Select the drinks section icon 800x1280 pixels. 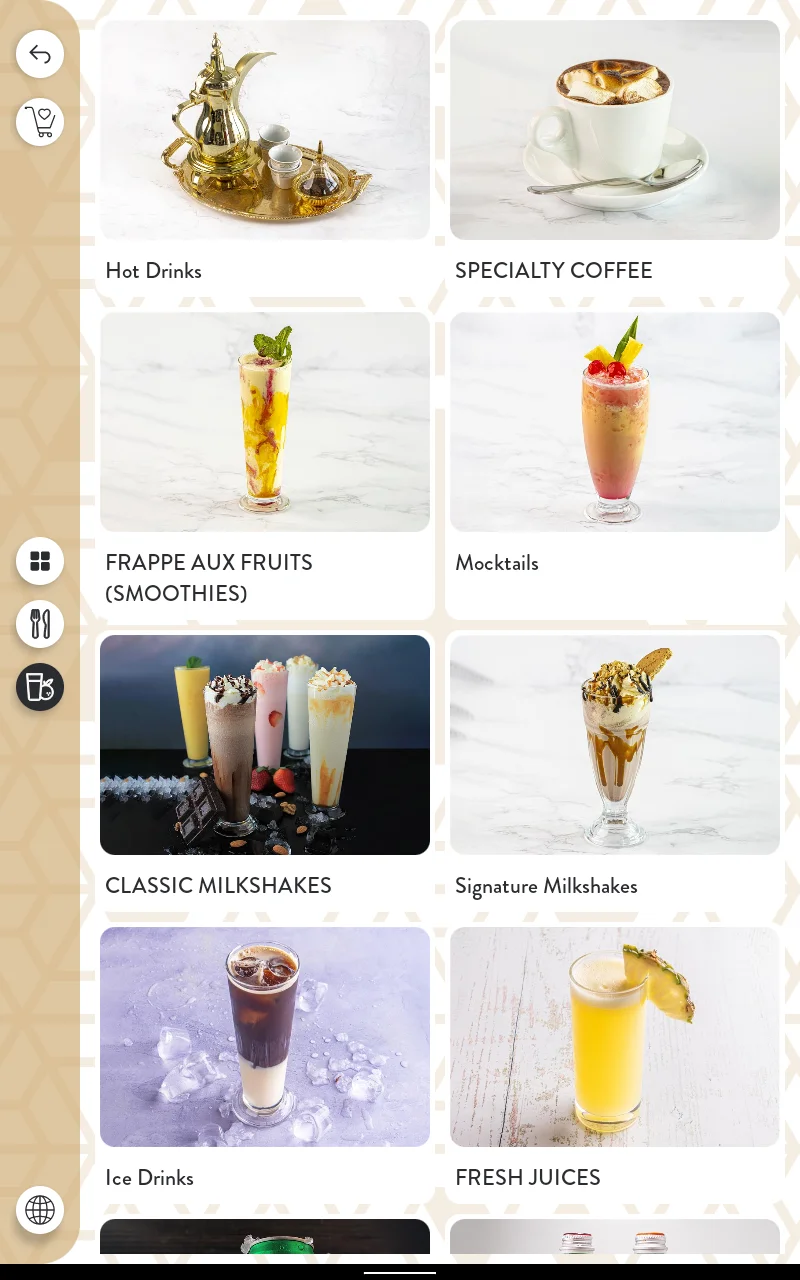40,687
